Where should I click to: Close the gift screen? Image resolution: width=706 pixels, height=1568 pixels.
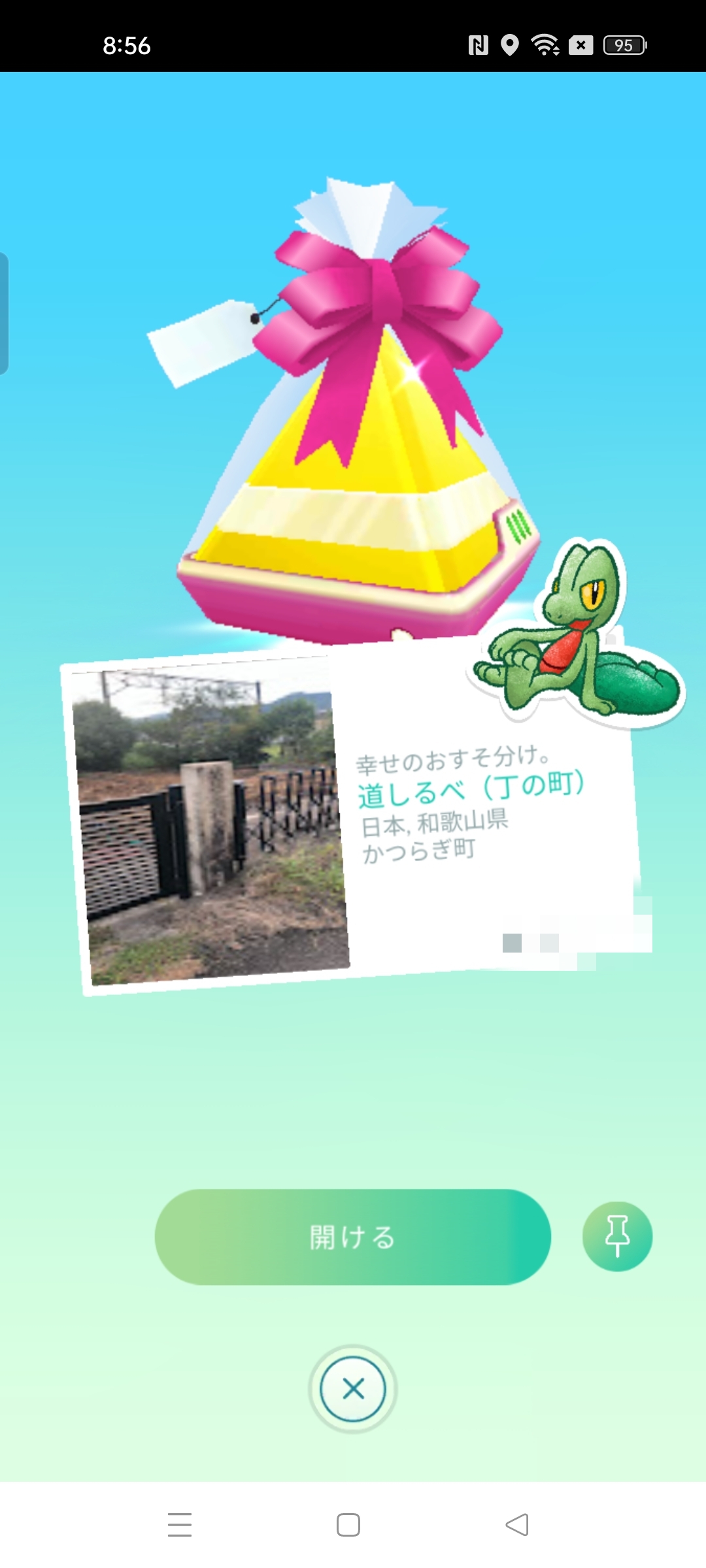coord(353,1388)
